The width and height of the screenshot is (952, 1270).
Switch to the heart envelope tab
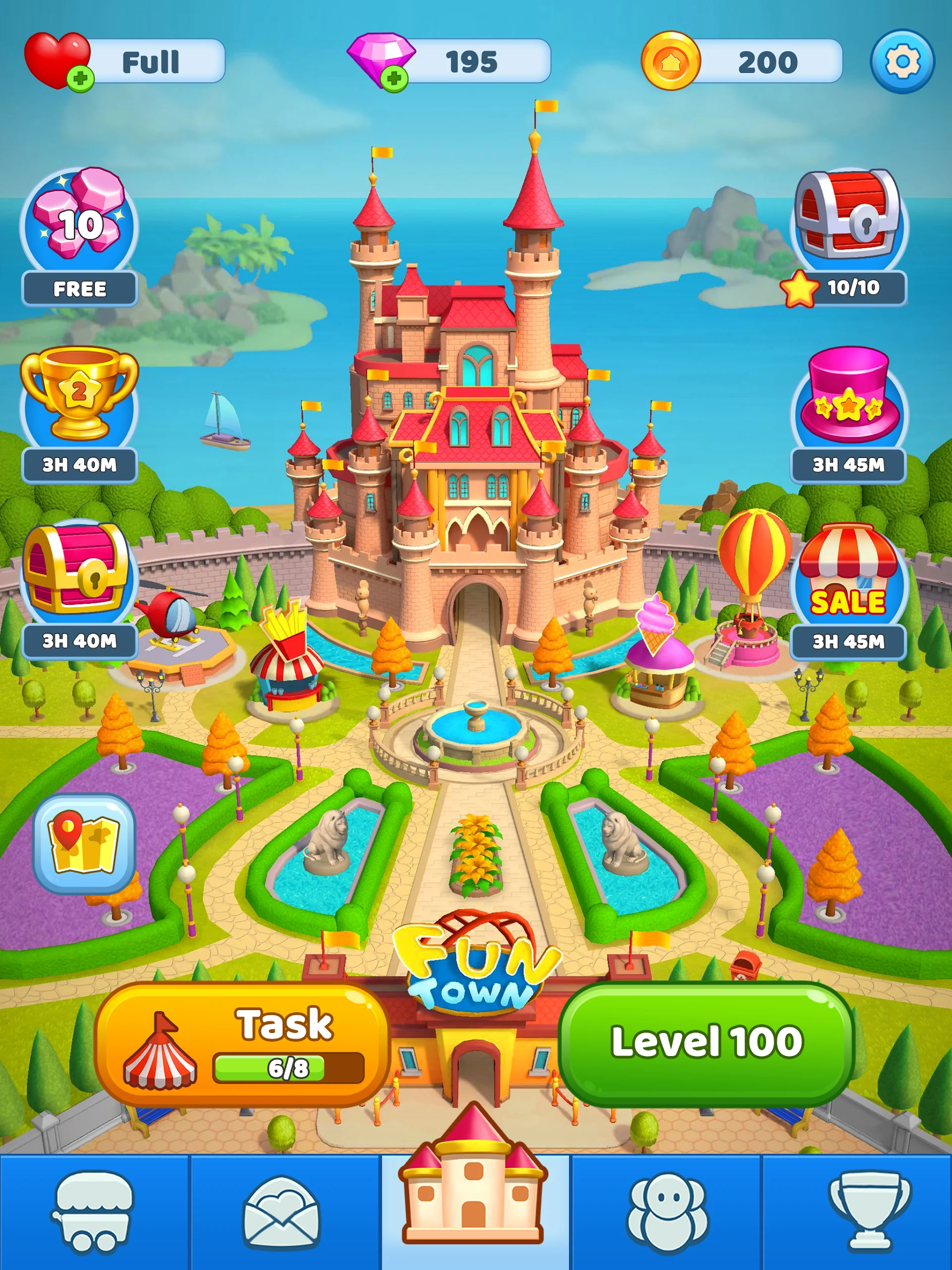click(283, 1212)
